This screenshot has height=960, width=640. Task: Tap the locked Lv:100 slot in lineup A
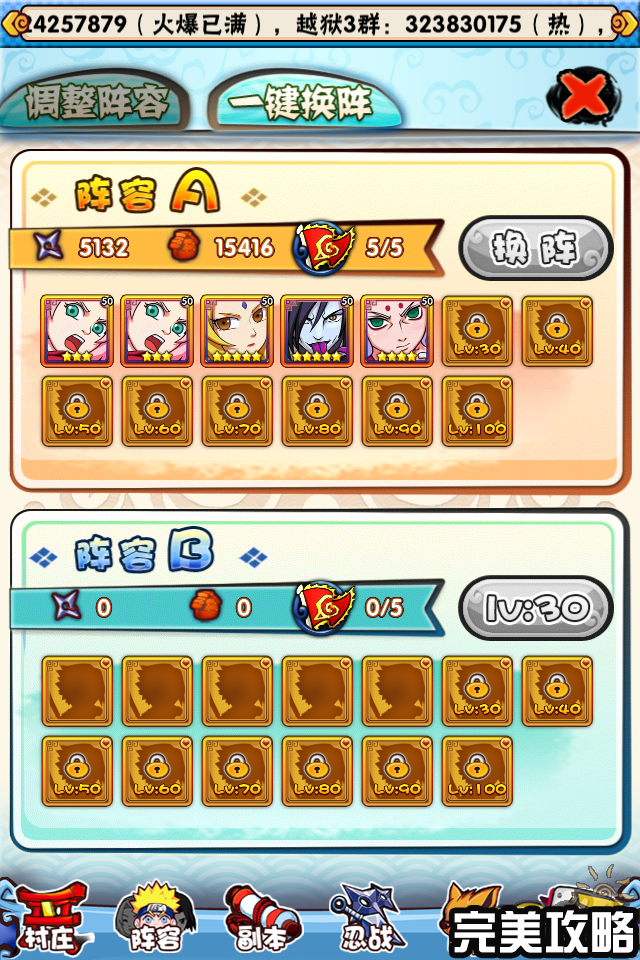tap(477, 410)
